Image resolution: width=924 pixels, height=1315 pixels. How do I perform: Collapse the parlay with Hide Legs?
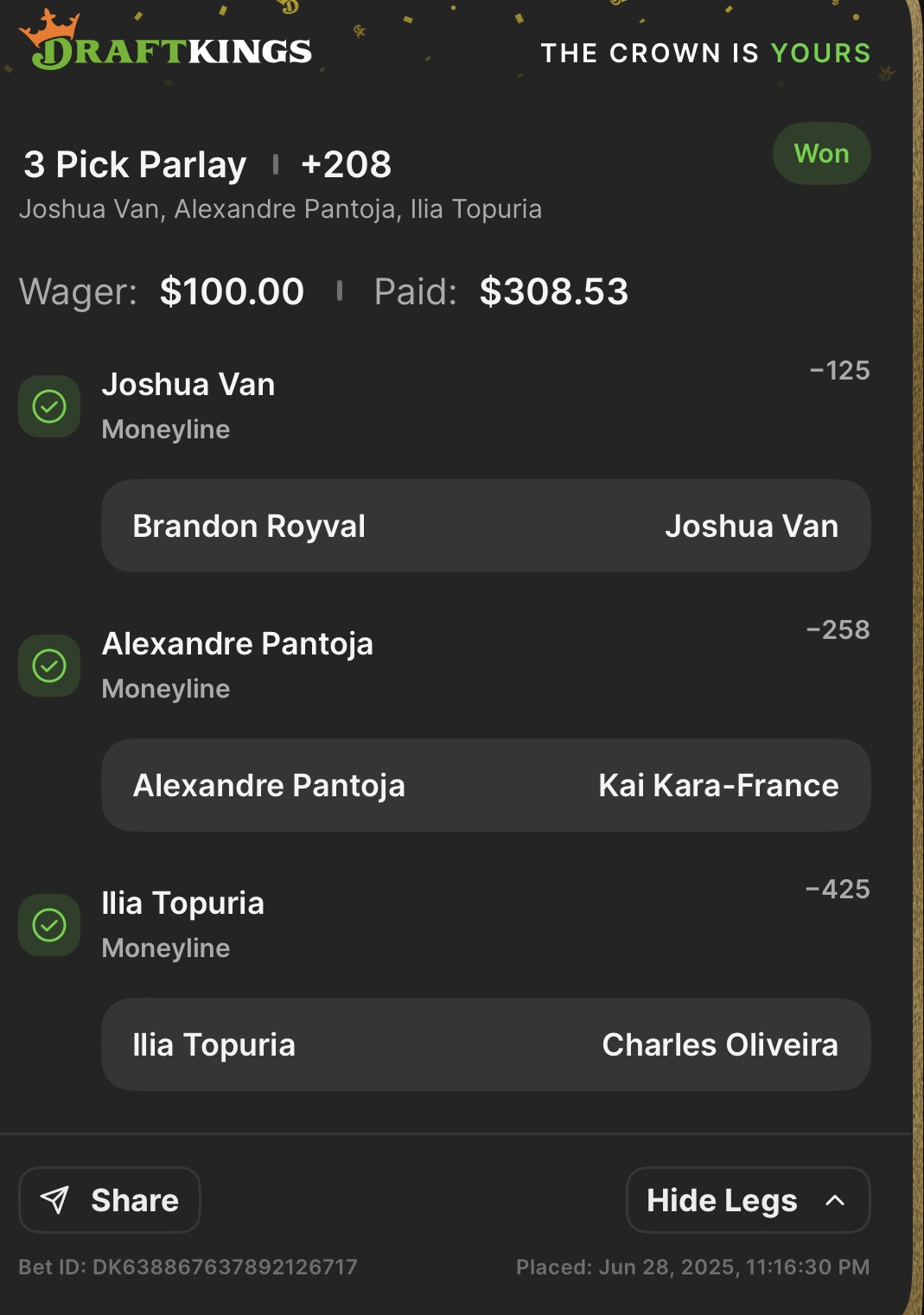747,1200
